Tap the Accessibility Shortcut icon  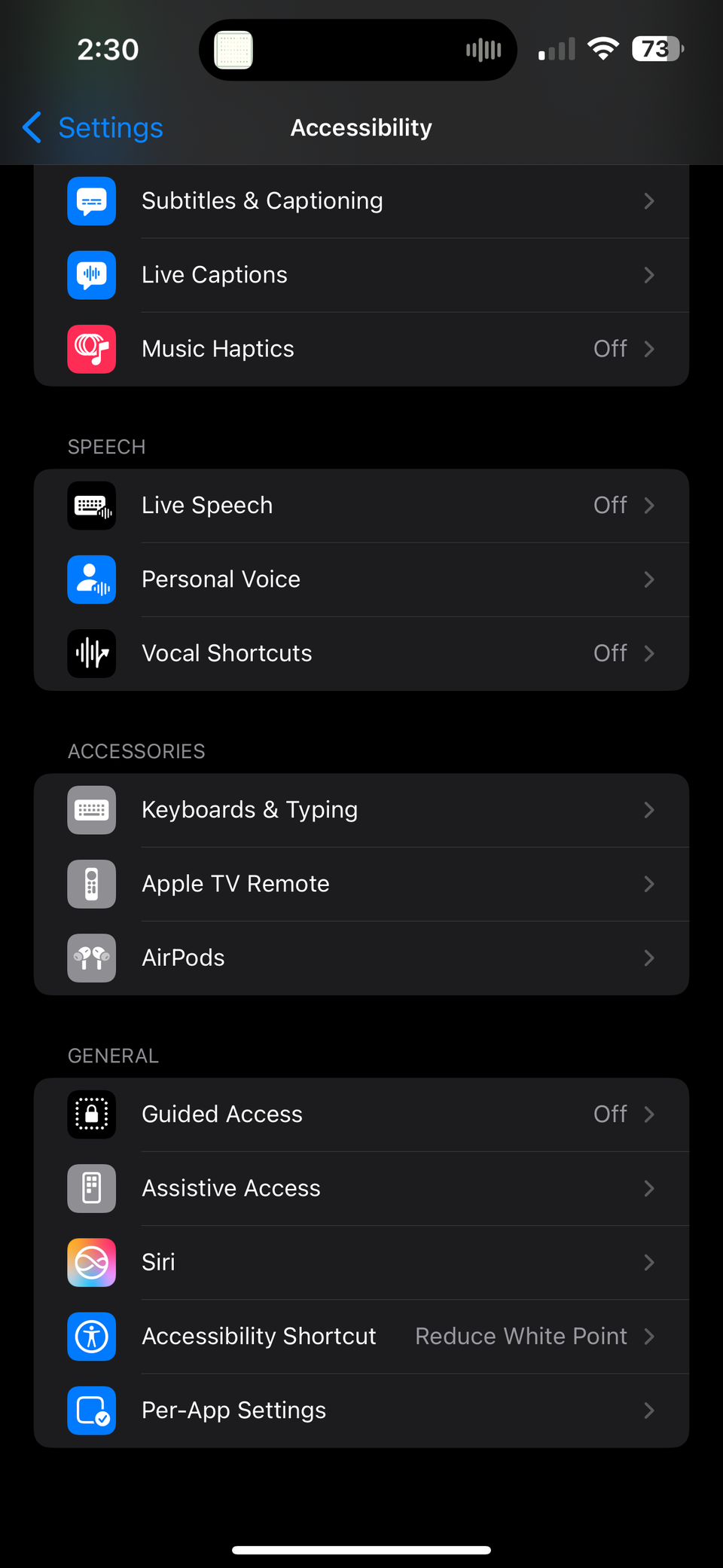coord(91,1336)
